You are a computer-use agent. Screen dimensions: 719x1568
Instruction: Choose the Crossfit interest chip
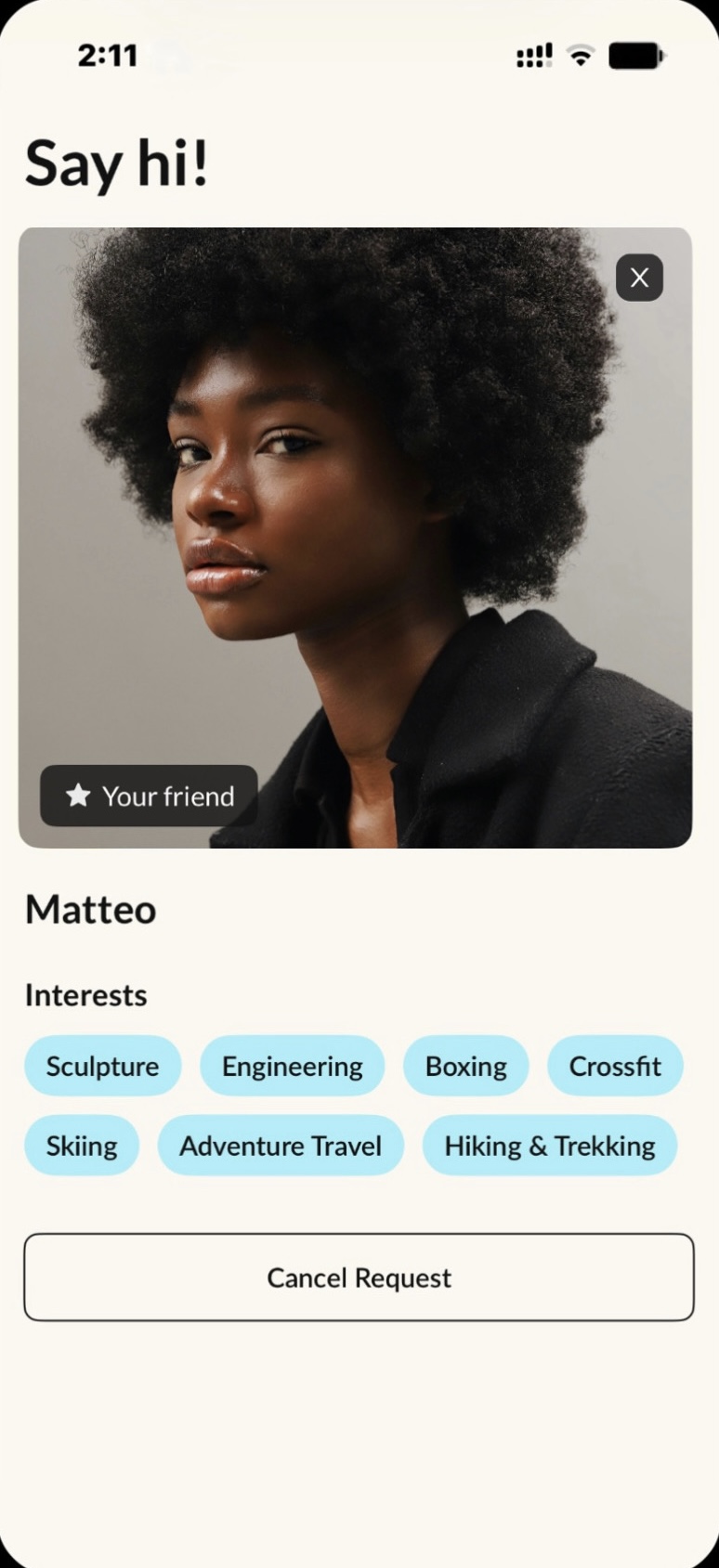[x=615, y=1066]
